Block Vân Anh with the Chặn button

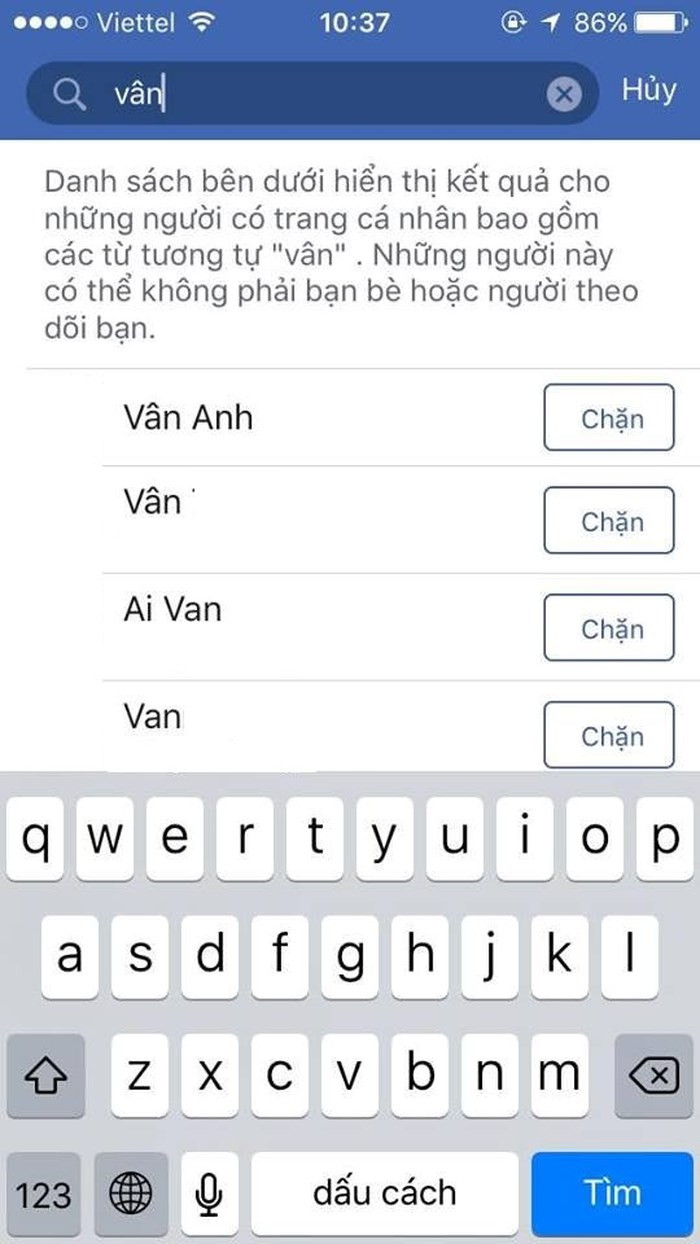(x=609, y=417)
